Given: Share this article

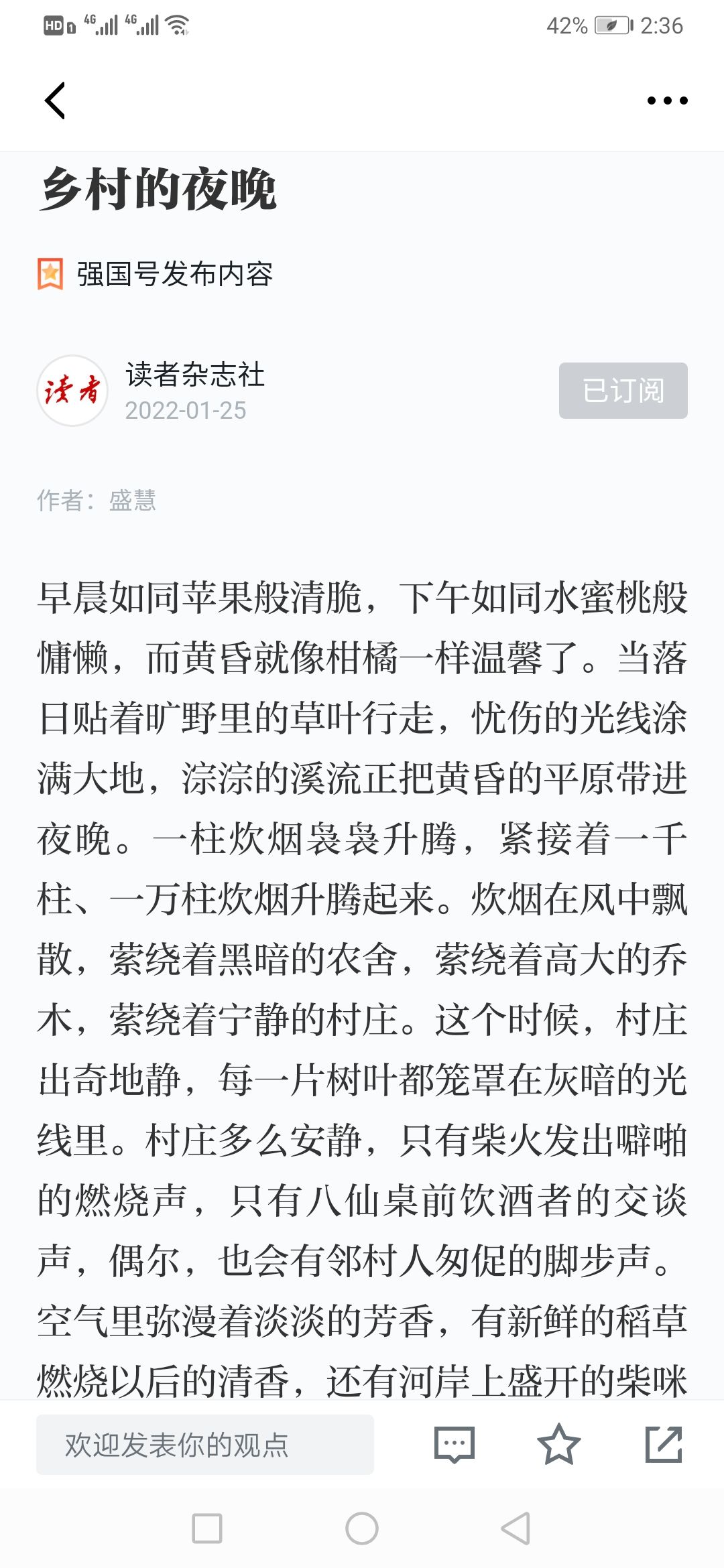Looking at the screenshot, I should coord(664,1445).
